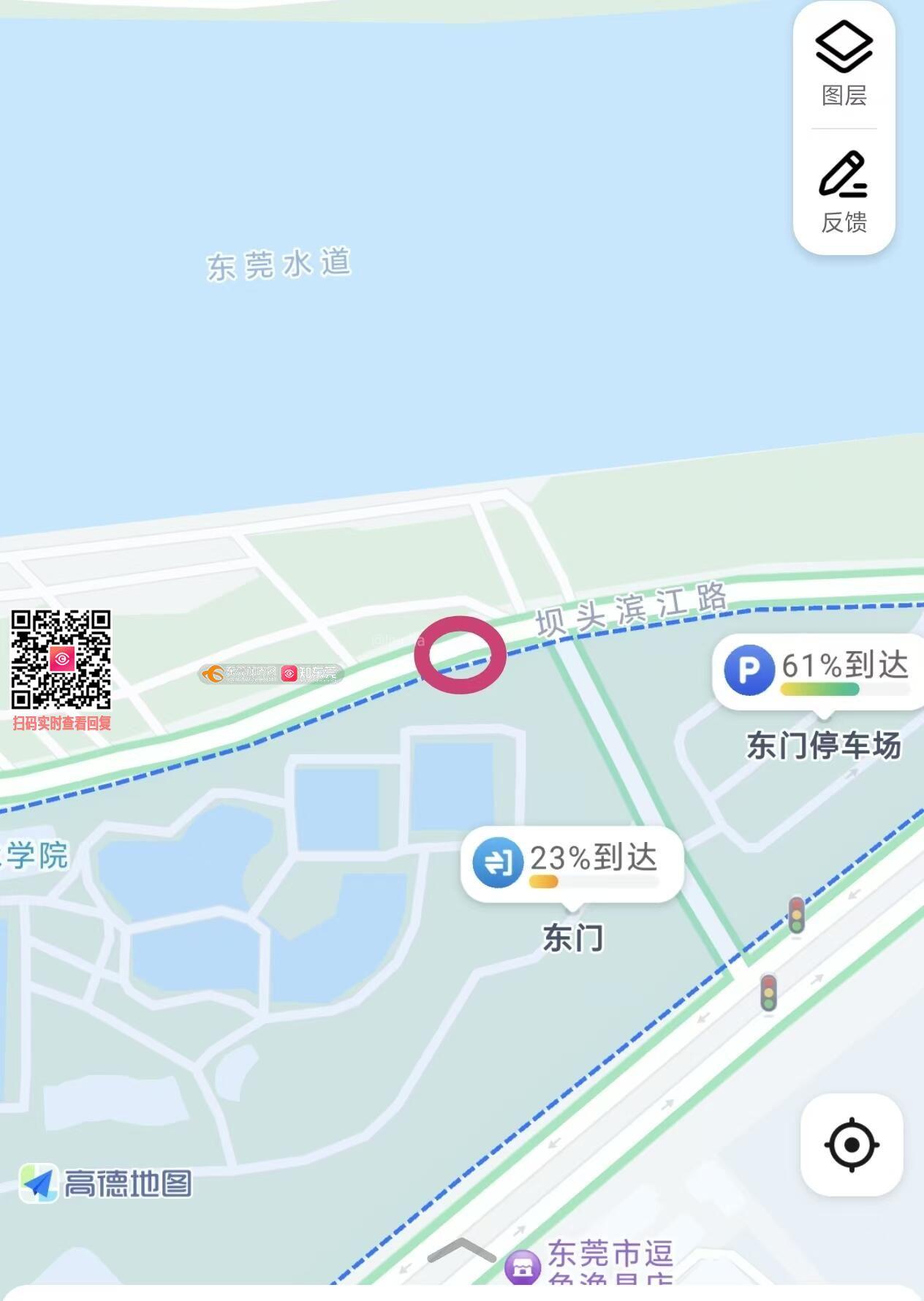Recenter the map on my location
Image resolution: width=924 pixels, height=1301 pixels.
point(852,1145)
